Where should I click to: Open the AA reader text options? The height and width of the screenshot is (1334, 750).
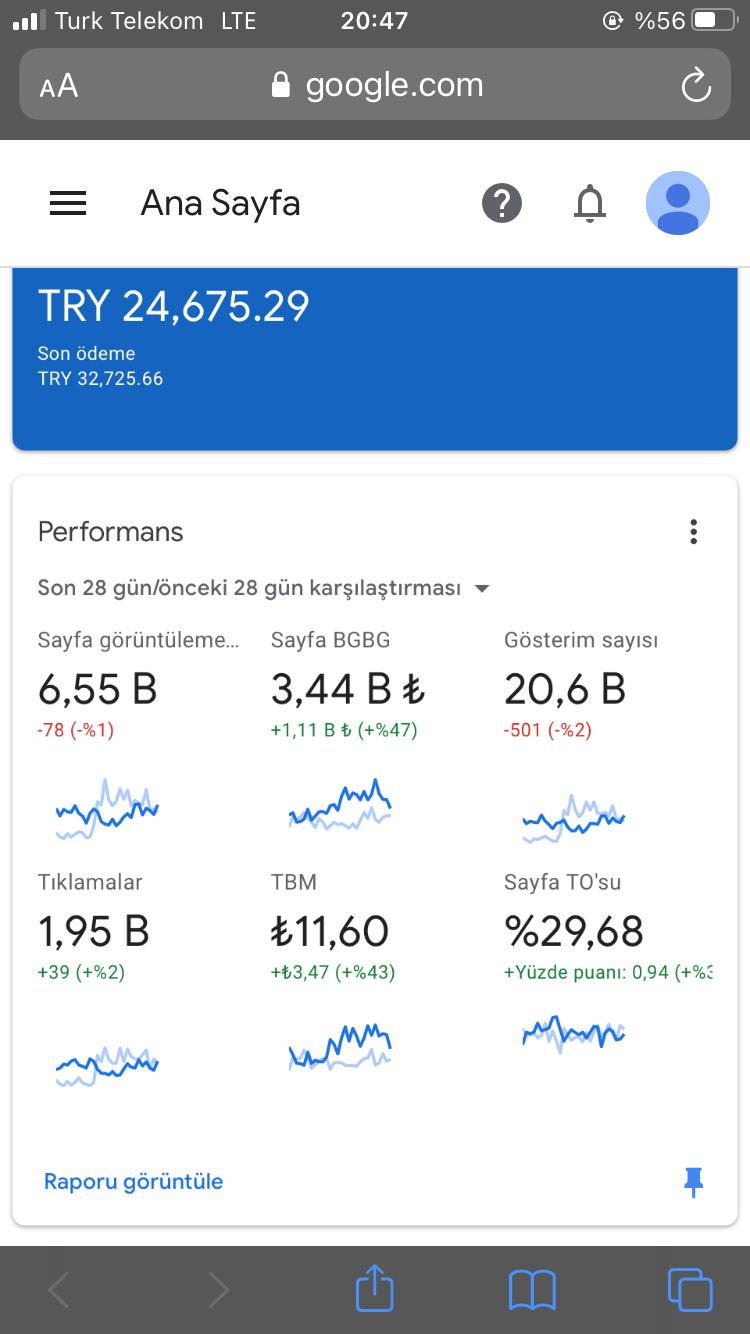pyautogui.click(x=59, y=86)
